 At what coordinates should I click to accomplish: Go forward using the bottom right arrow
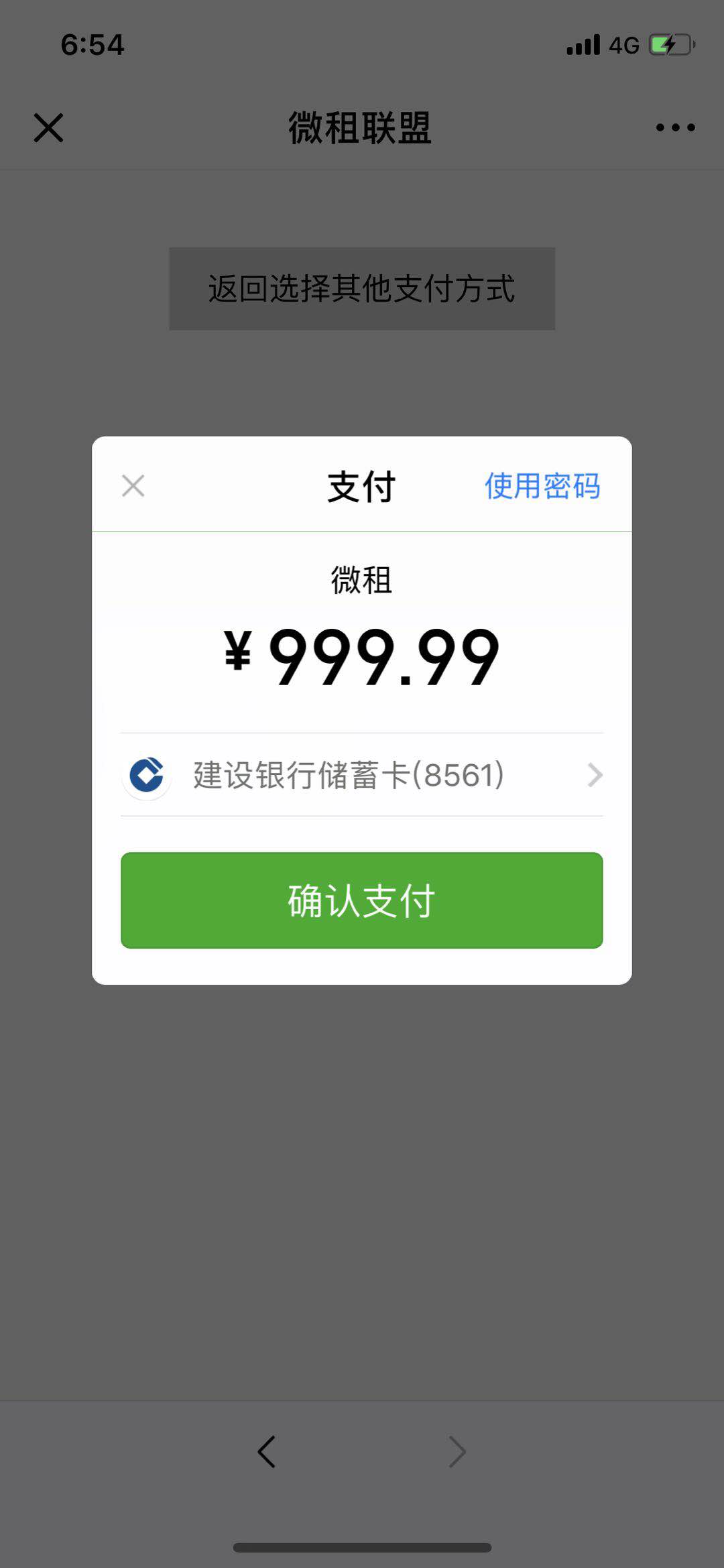(x=457, y=1451)
